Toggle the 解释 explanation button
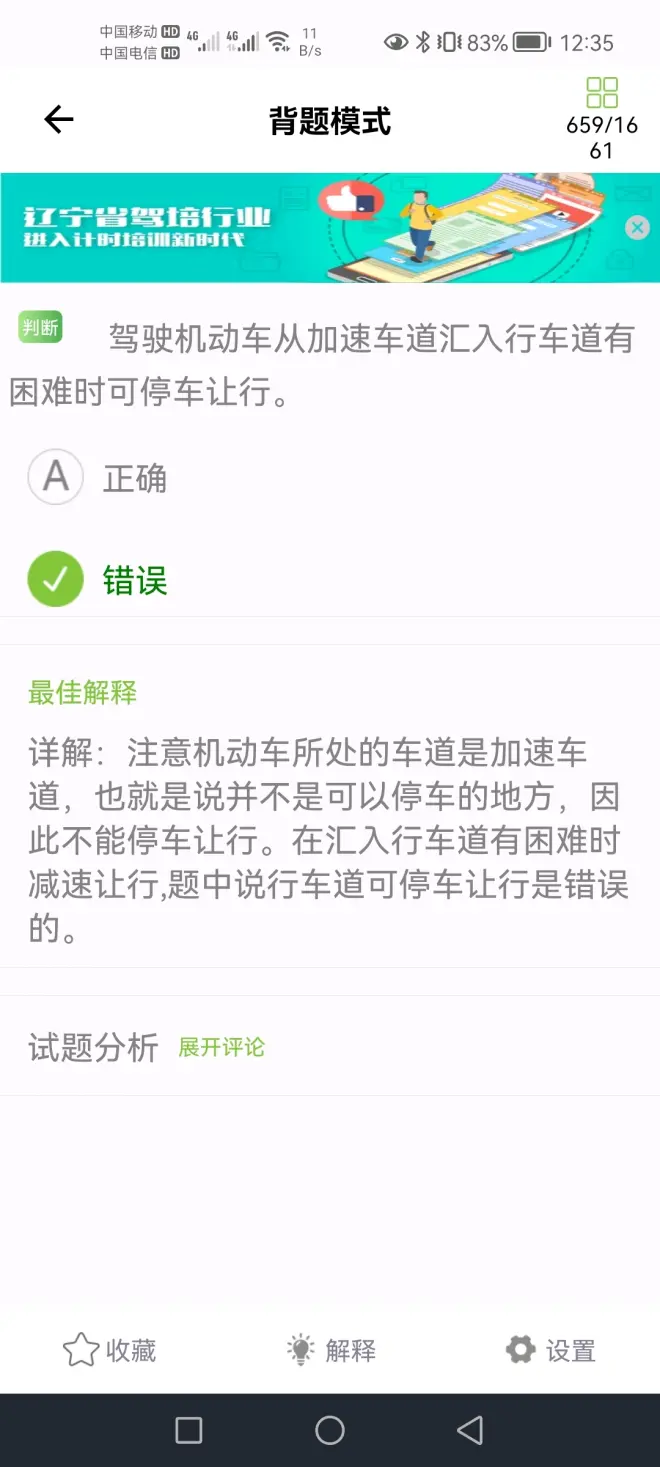Image resolution: width=660 pixels, height=1467 pixels. (331, 1350)
